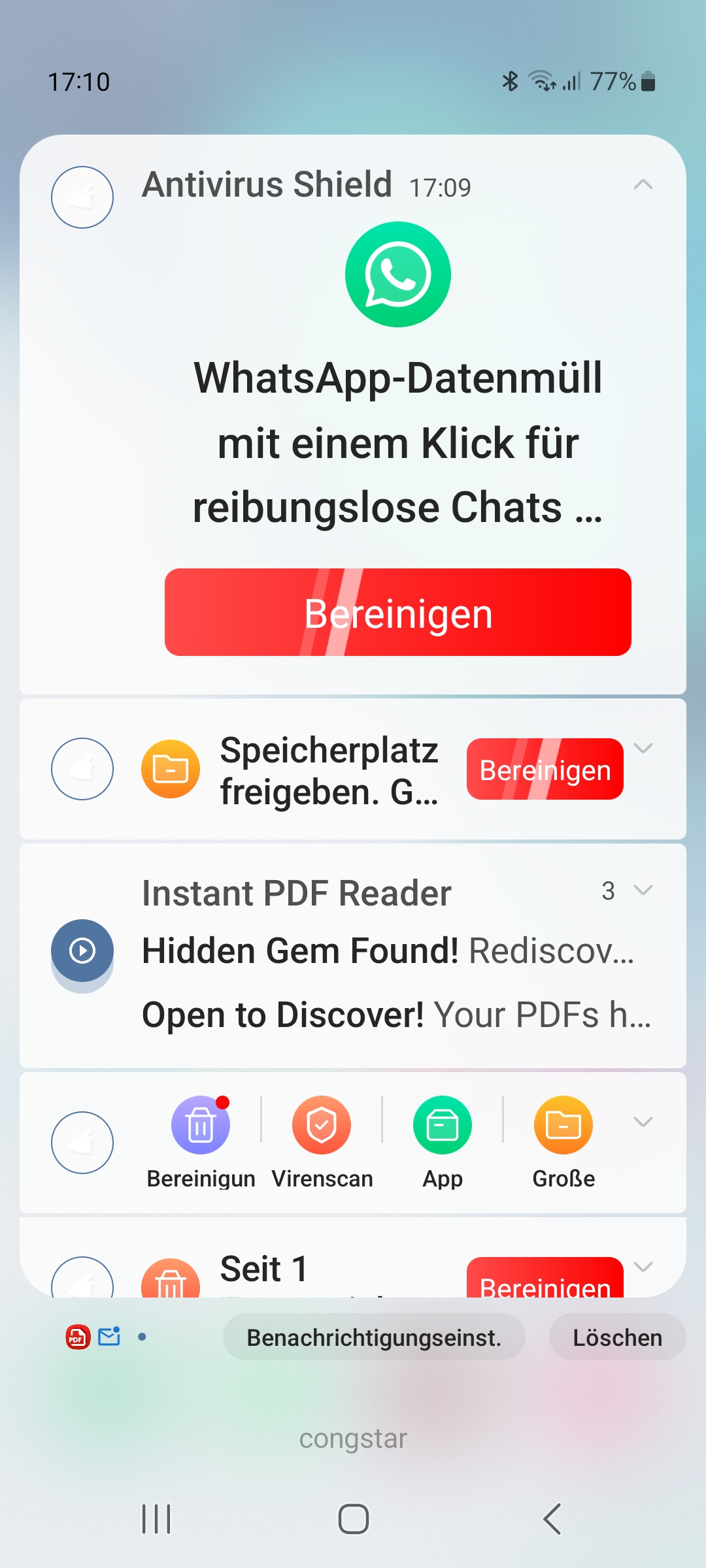This screenshot has width=706, height=1568.
Task: Go back with the navigation bar arrow
Action: (x=552, y=1519)
